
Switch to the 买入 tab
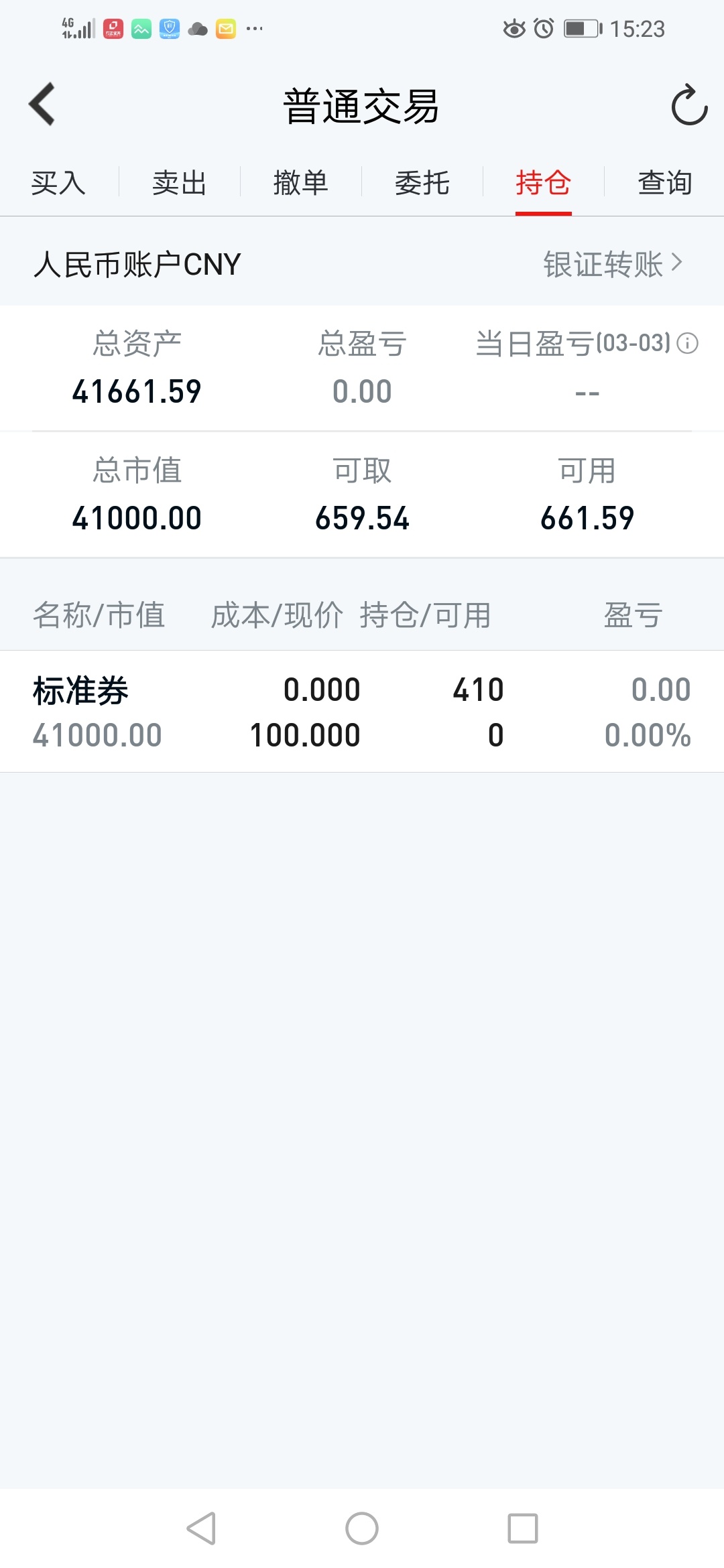point(58,183)
